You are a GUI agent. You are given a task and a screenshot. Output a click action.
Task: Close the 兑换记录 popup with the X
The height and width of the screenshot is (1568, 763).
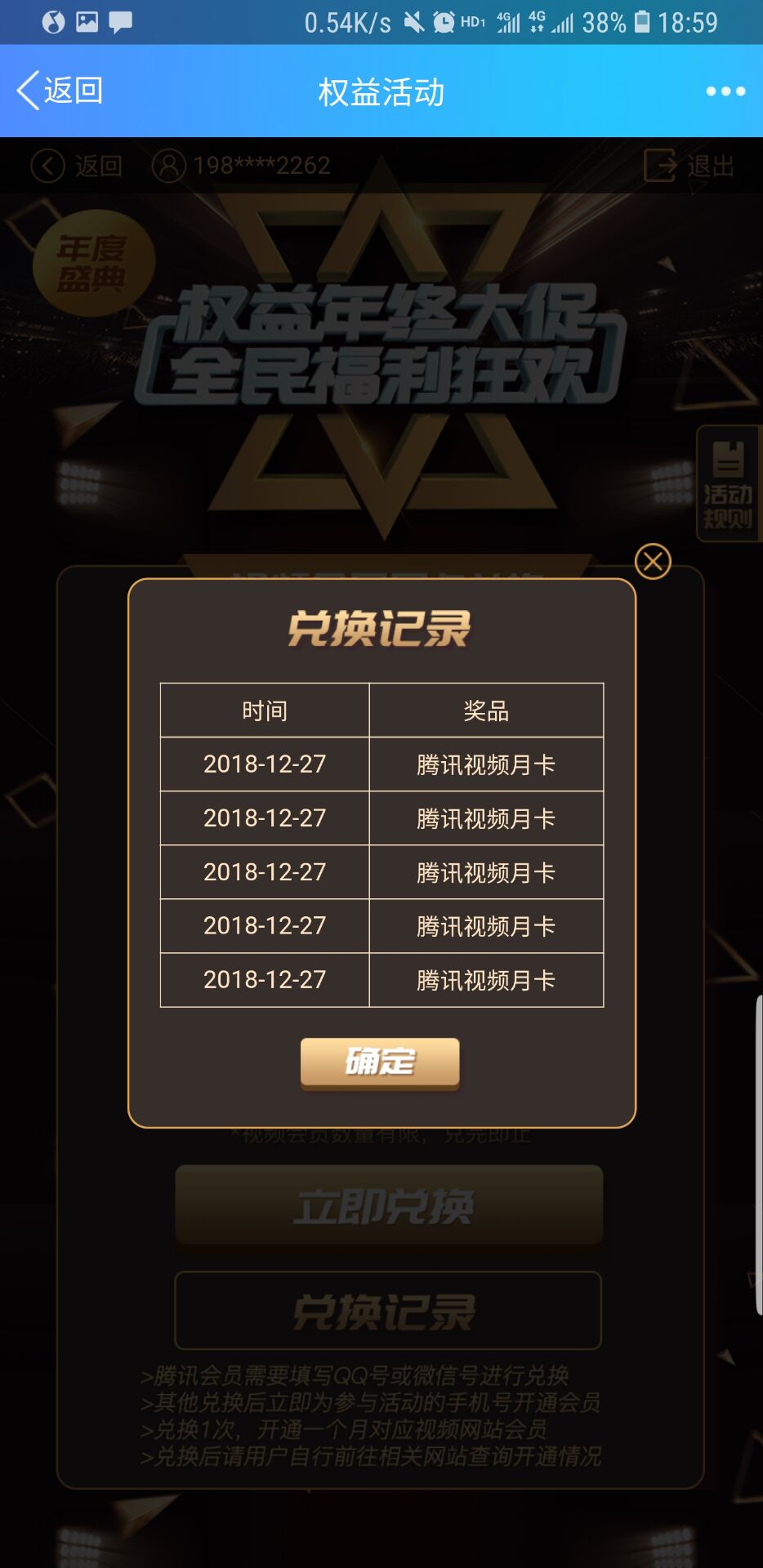click(x=653, y=562)
